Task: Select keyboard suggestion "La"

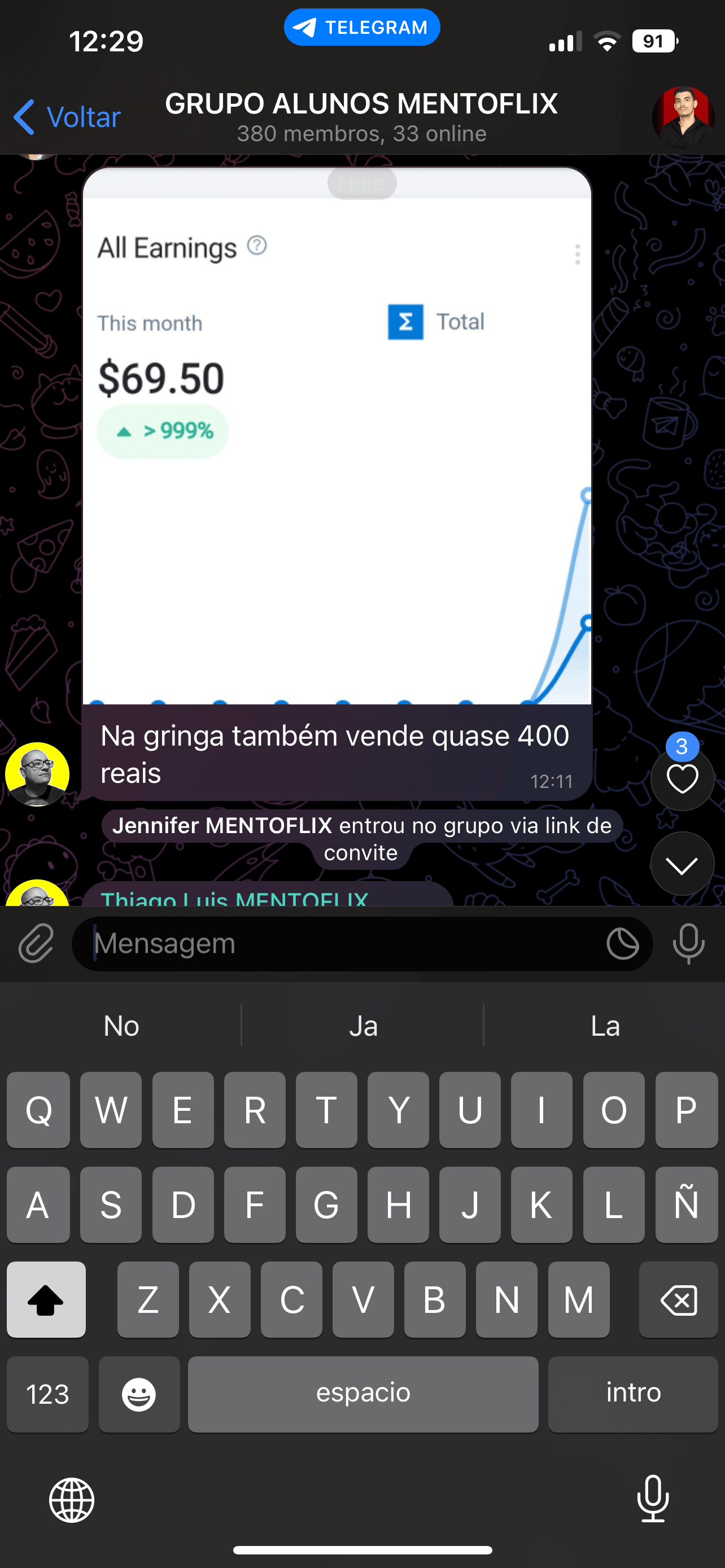Action: pyautogui.click(x=605, y=1026)
